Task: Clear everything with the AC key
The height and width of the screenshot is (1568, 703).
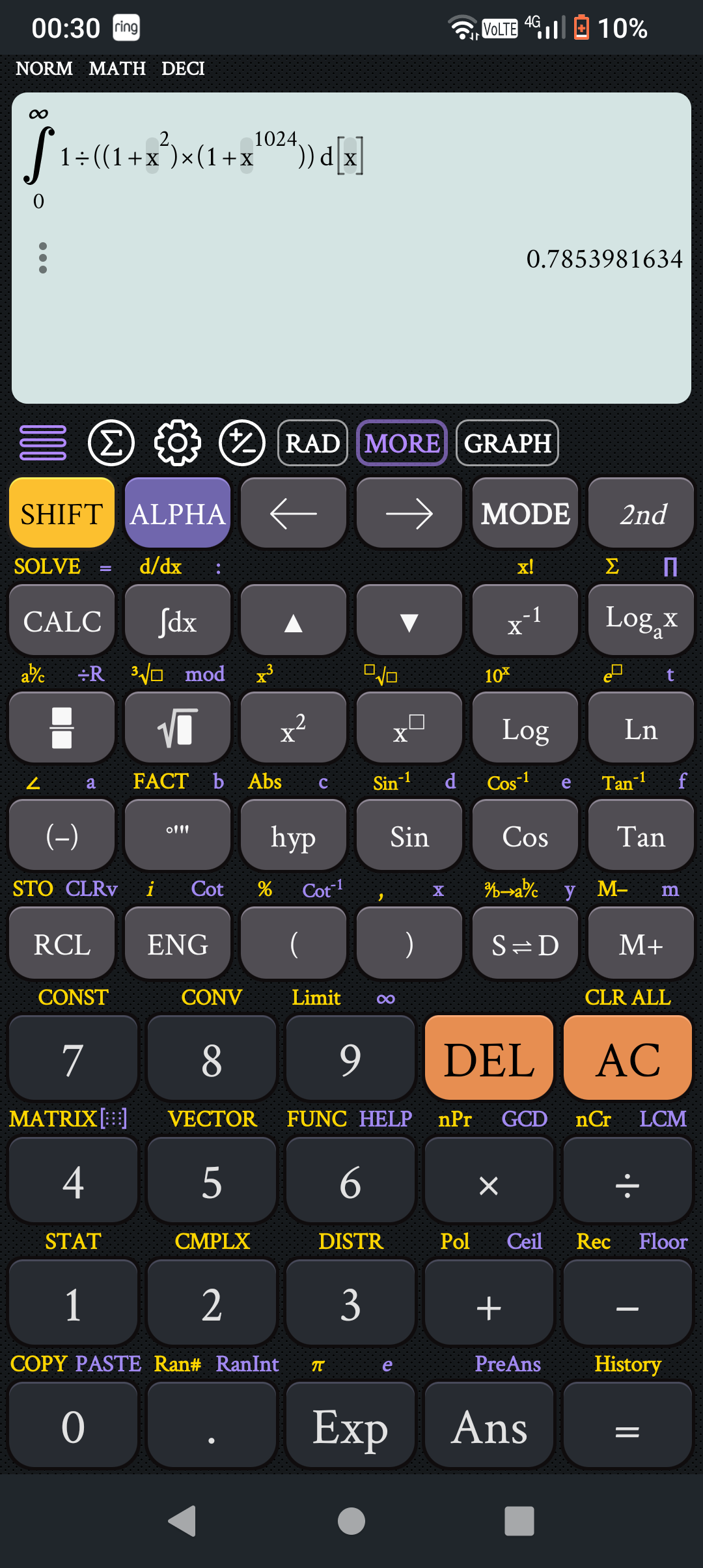Action: tap(627, 1059)
